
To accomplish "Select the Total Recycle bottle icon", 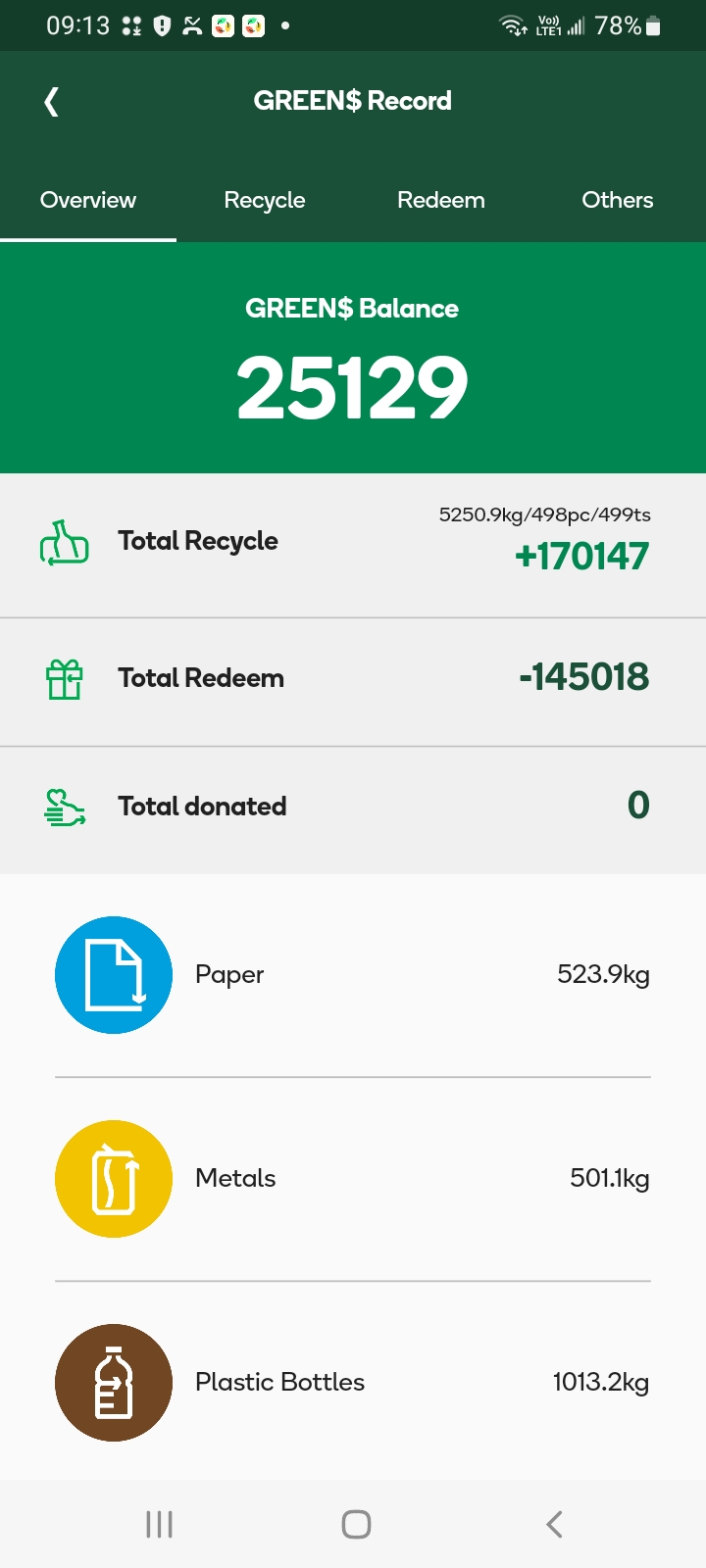I will [x=64, y=541].
